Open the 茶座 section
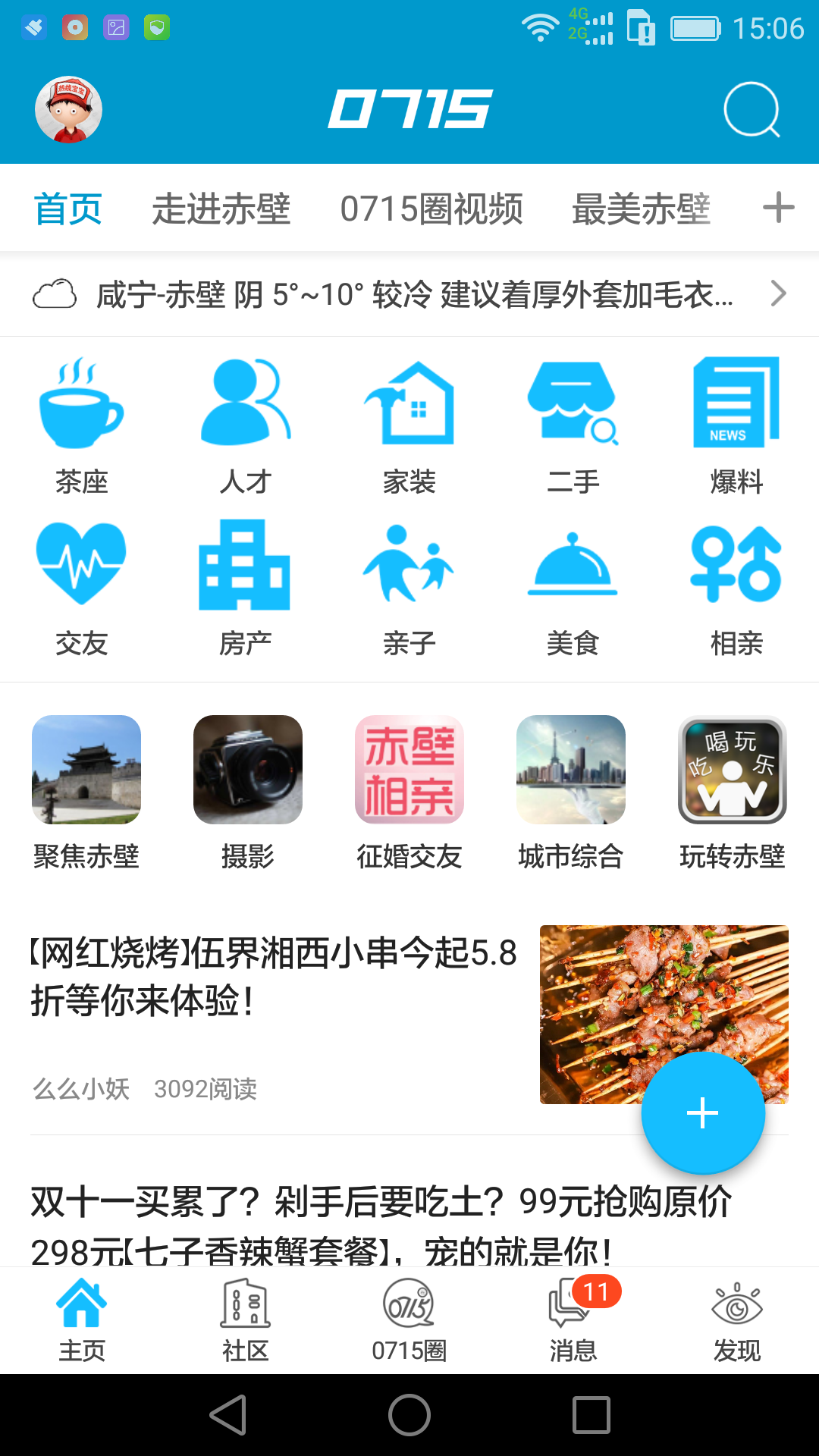Screen dimensions: 819x1456 [82, 425]
